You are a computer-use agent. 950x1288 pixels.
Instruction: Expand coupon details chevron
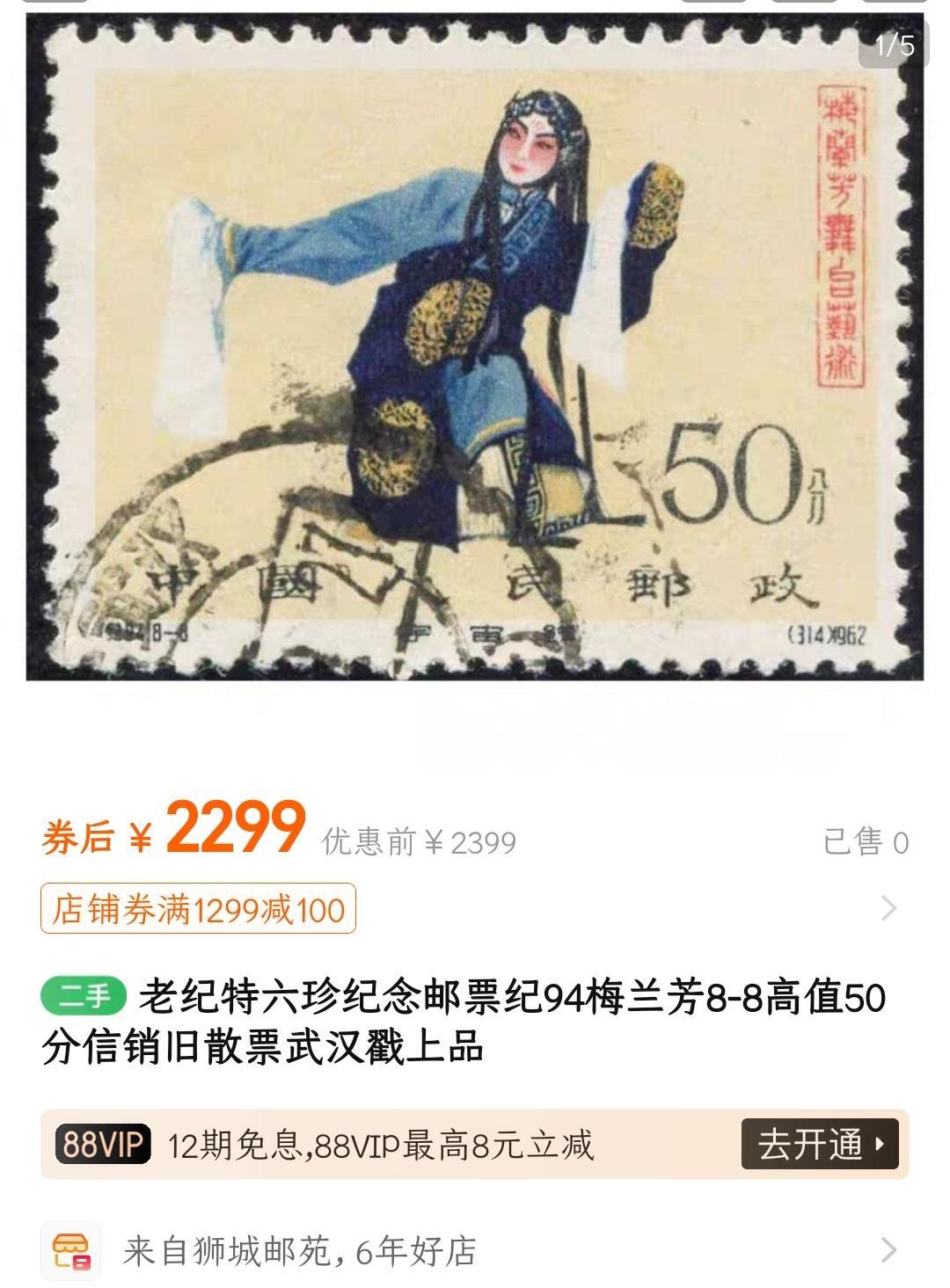889,908
